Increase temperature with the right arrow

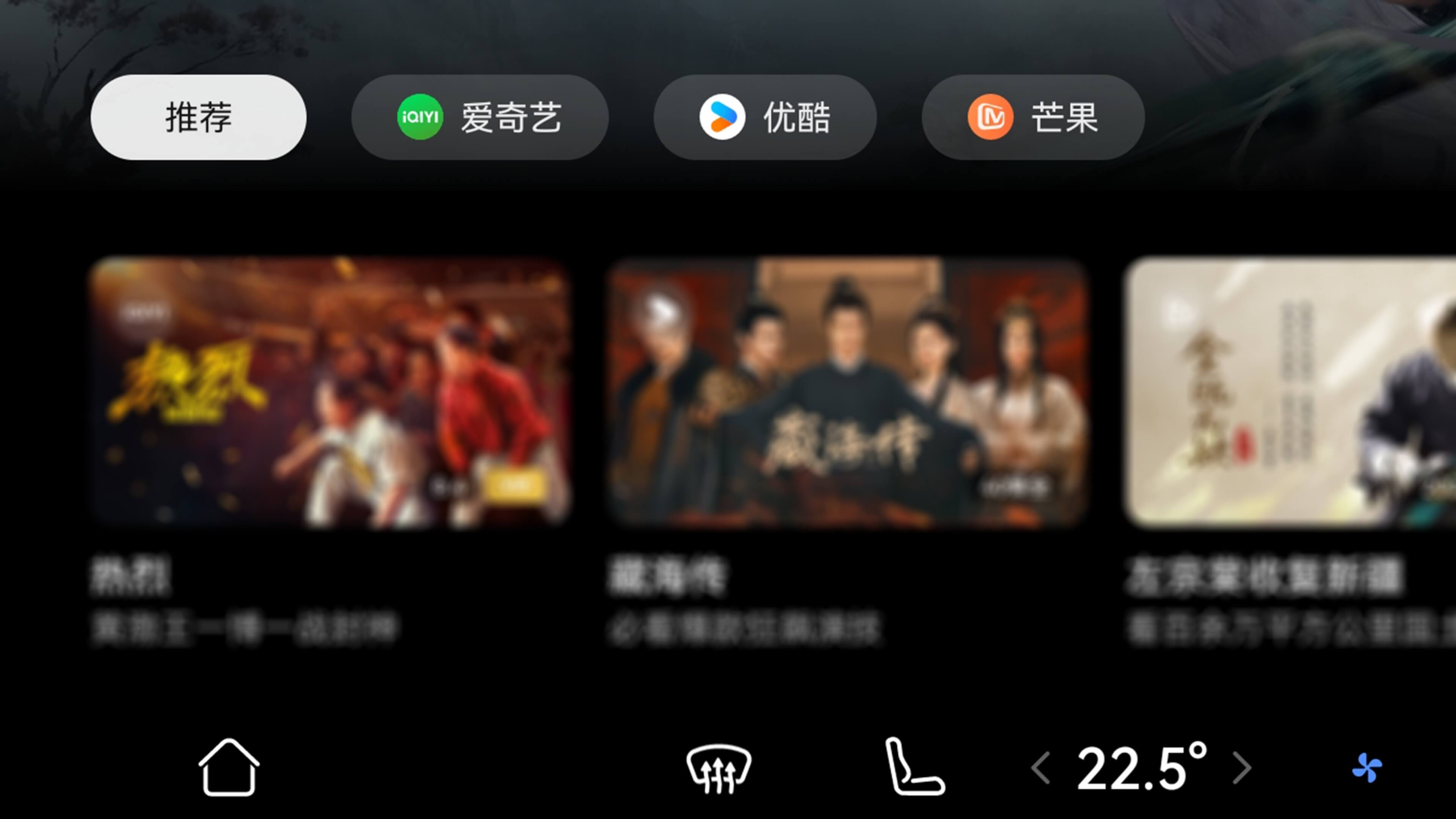pos(1242,768)
